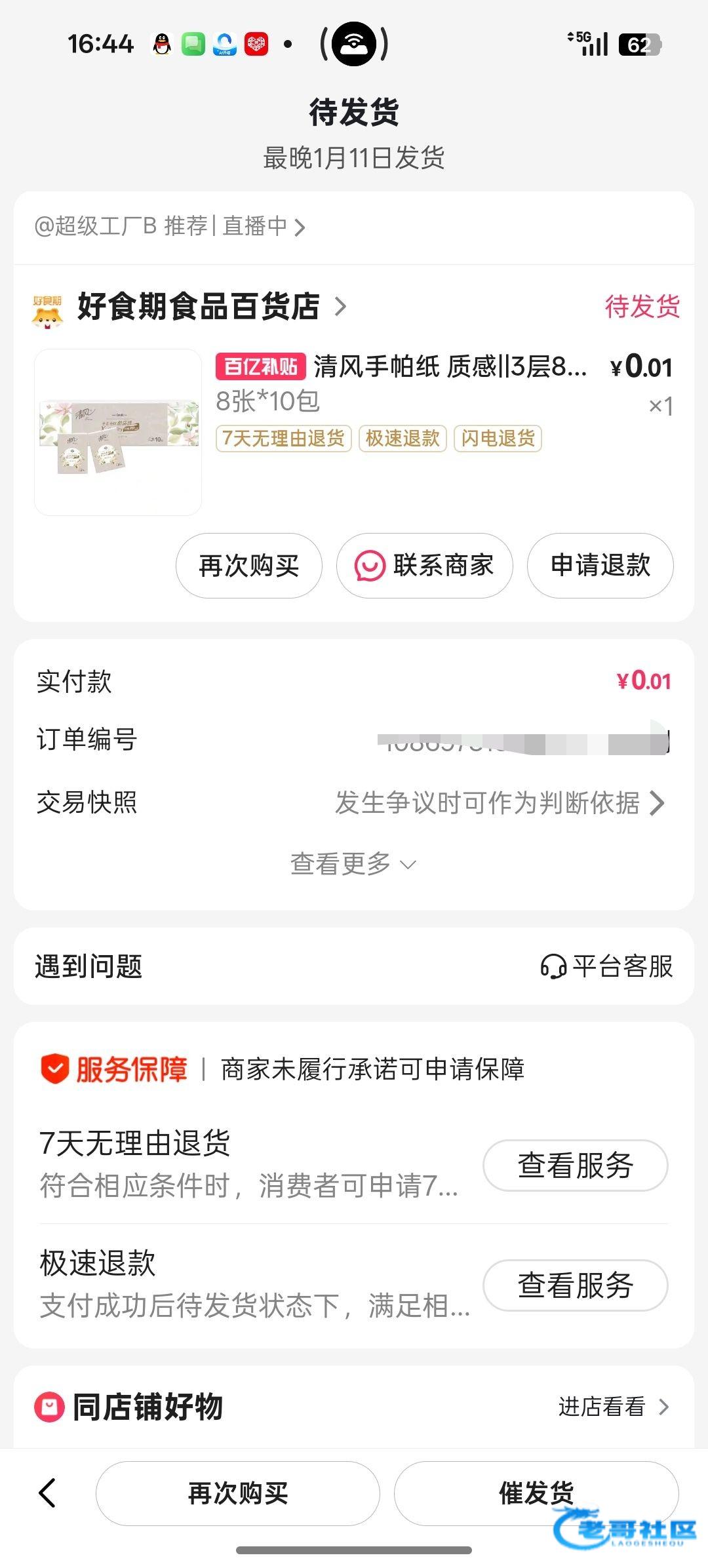Urge shipment with 催发货
Screen dimensions: 708x1568
536,1493
